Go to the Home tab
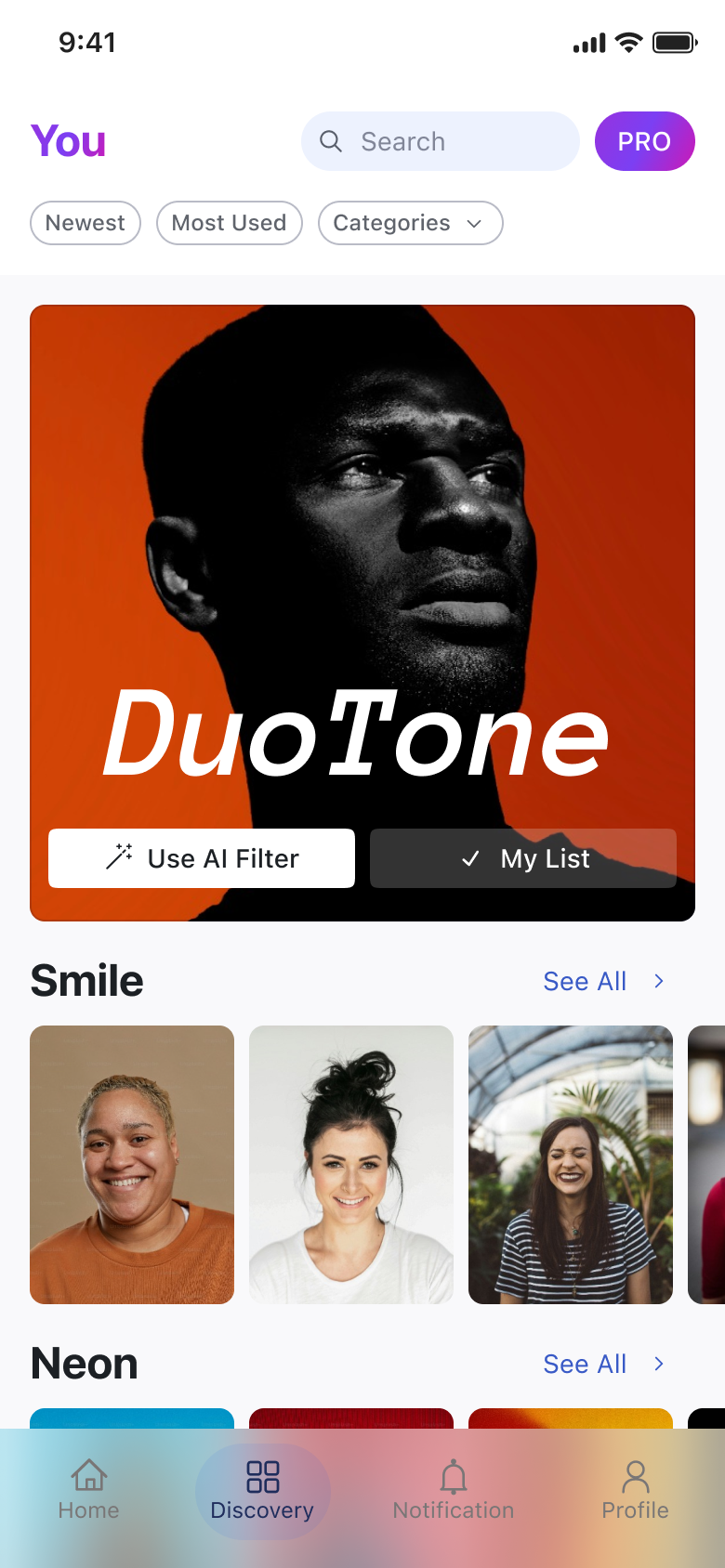Screen dimensions: 725x1568 click(x=89, y=1490)
